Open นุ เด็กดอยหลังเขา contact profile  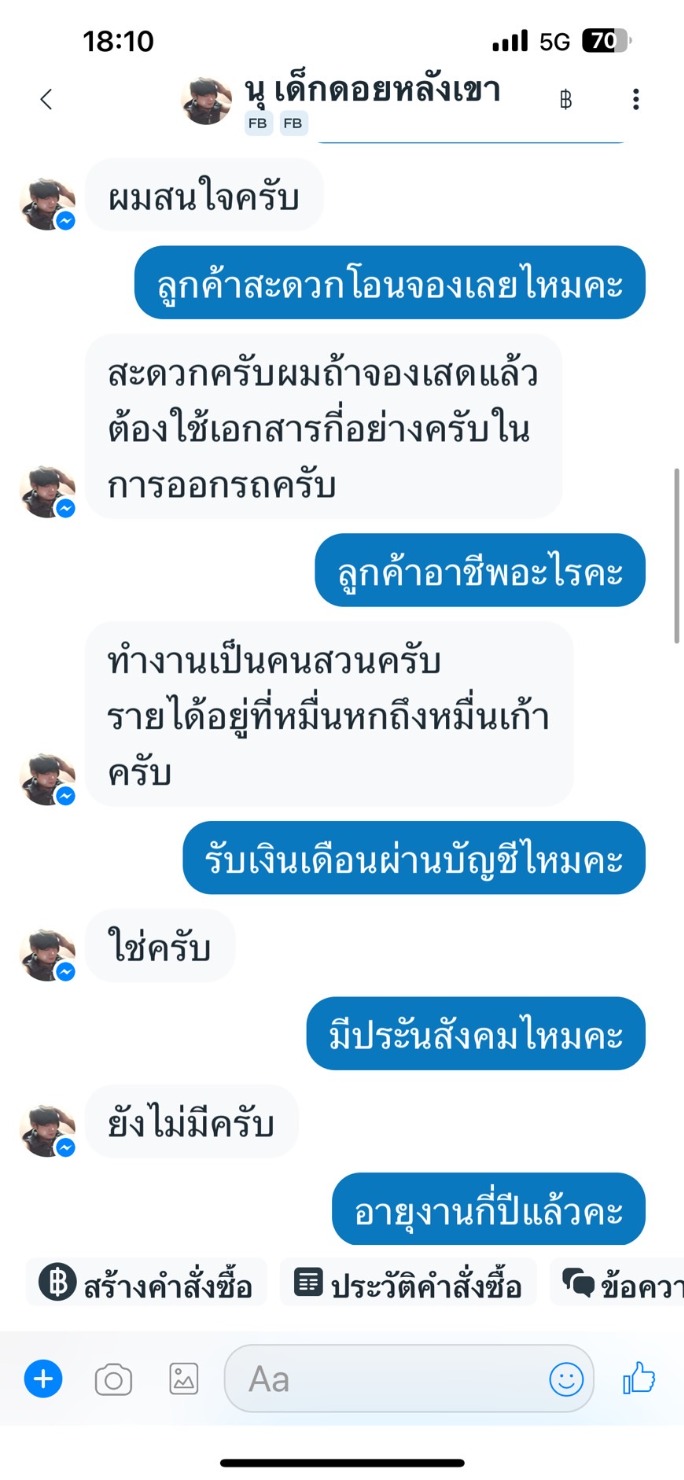[372, 91]
